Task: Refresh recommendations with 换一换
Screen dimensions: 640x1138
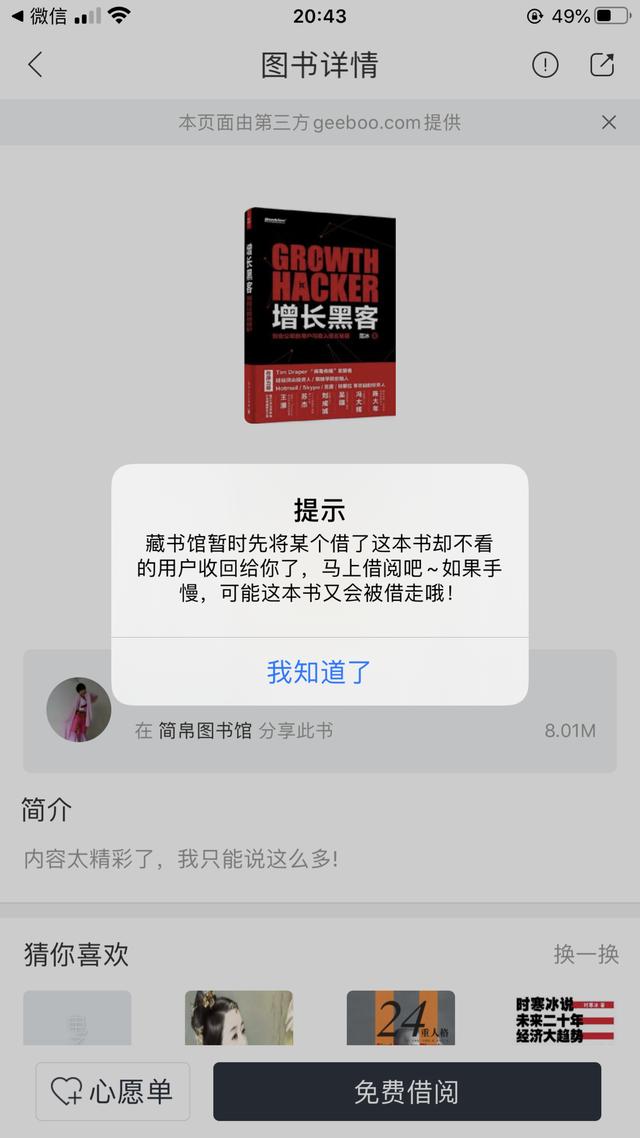Action: (586, 954)
